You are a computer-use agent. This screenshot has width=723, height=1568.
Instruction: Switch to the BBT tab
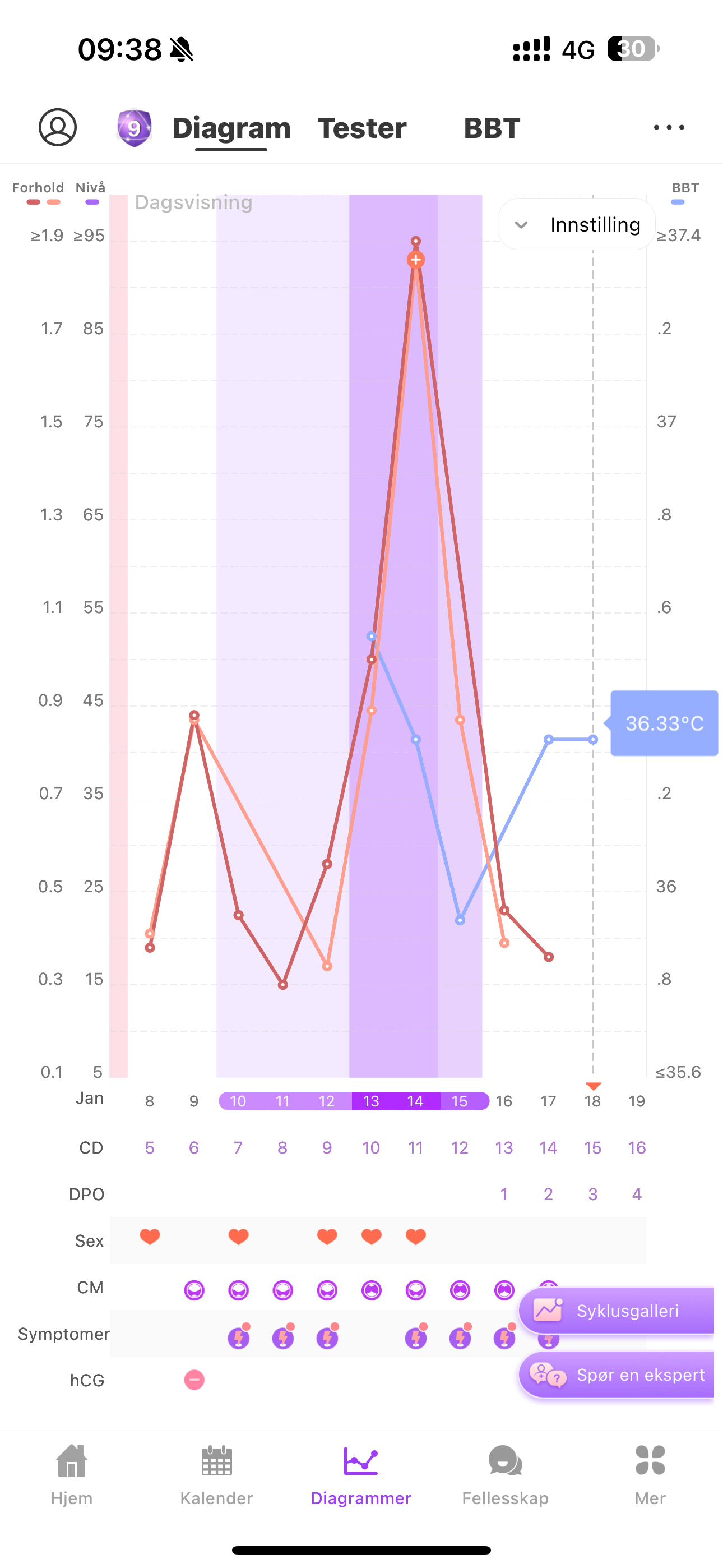[492, 128]
